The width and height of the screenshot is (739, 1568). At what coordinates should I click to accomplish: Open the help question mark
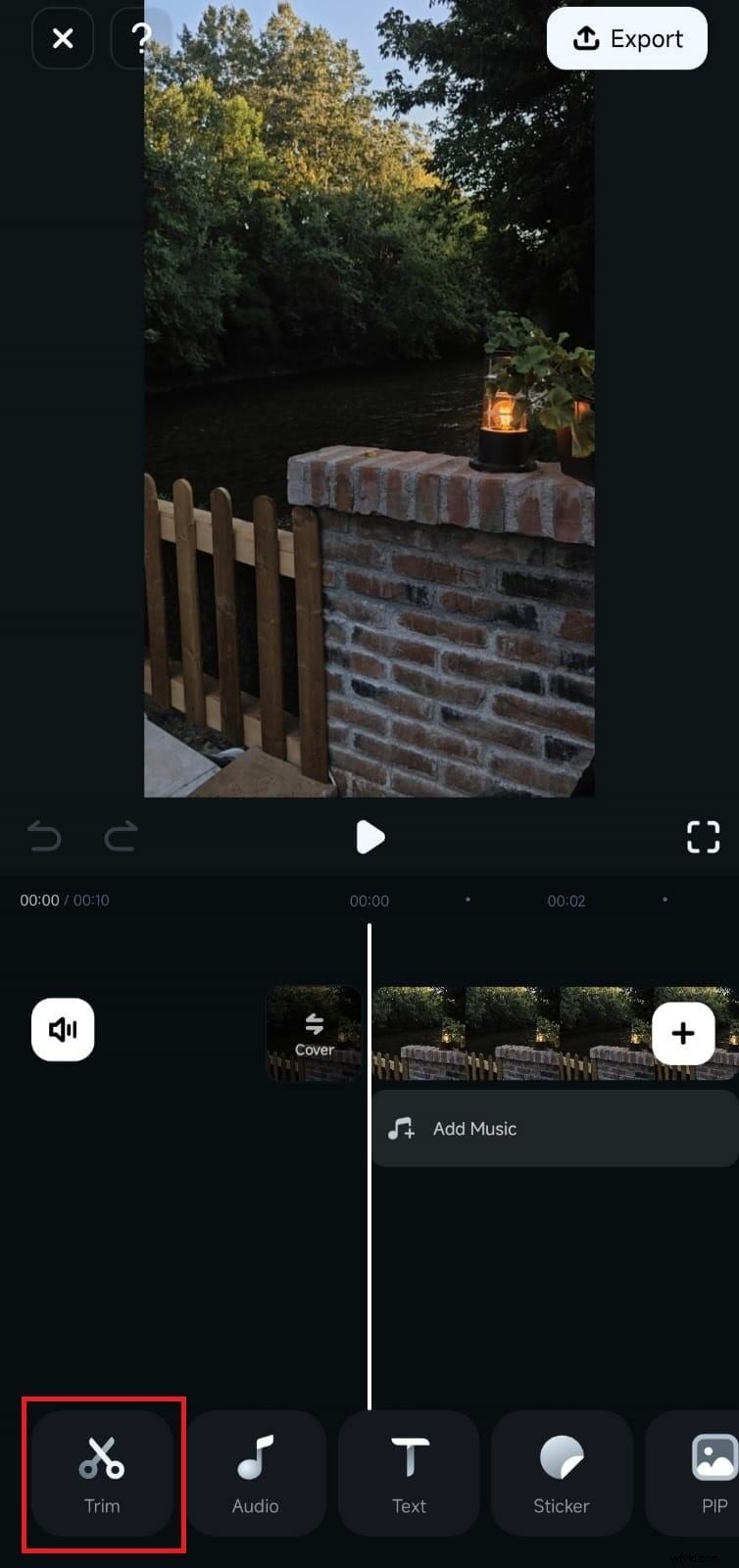[x=141, y=38]
